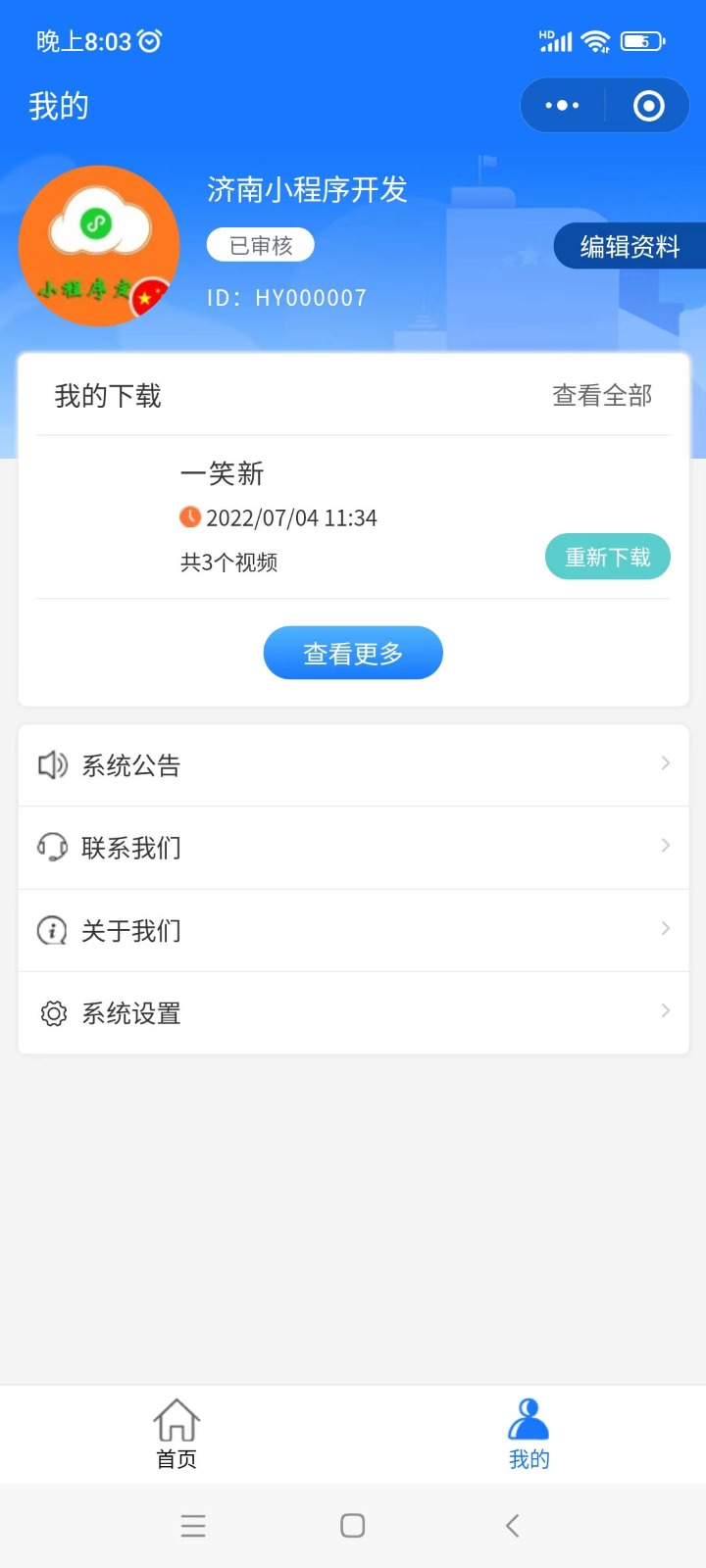706x1568 pixels.
Task: Tap the 编辑资料 button
Action: 630,246
